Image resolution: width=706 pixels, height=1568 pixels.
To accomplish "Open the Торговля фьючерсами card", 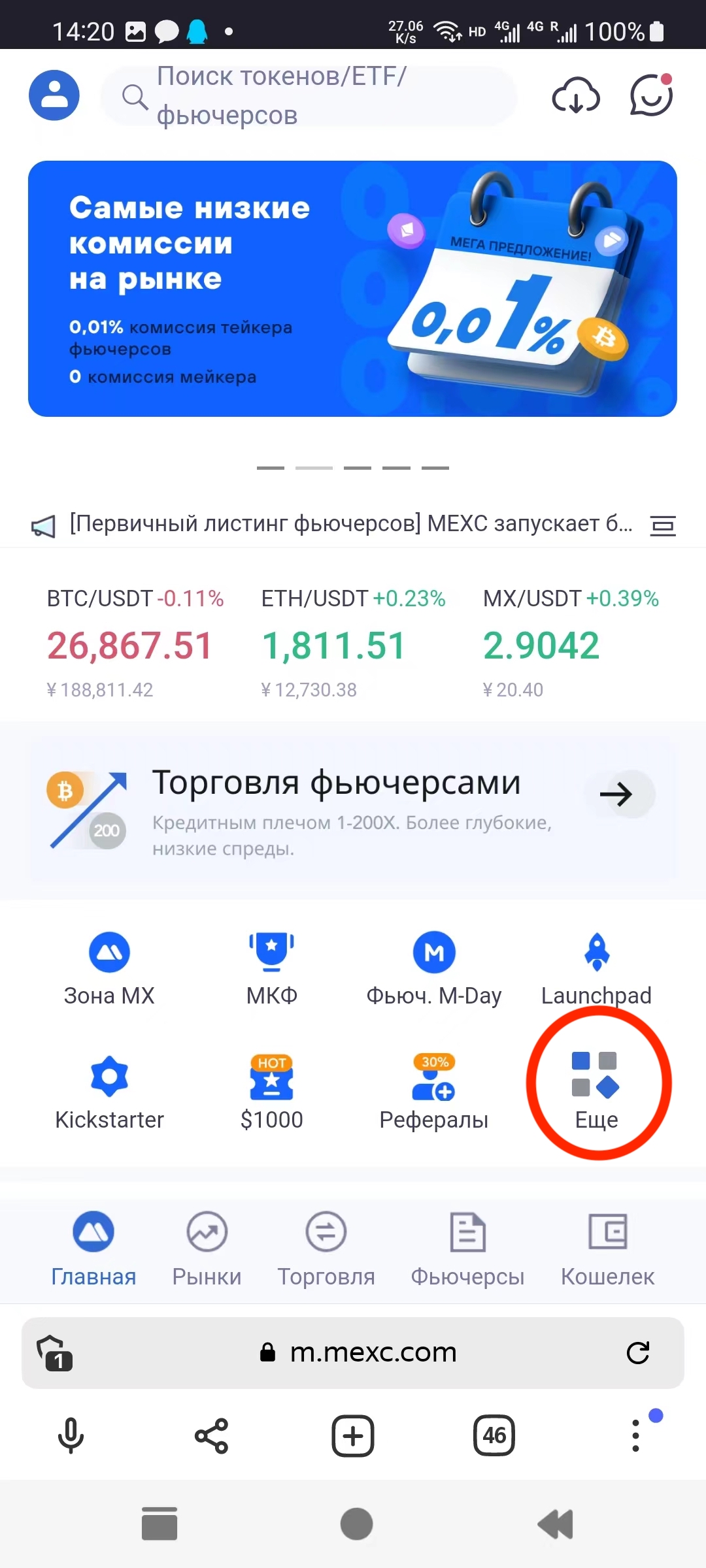I will point(352,810).
